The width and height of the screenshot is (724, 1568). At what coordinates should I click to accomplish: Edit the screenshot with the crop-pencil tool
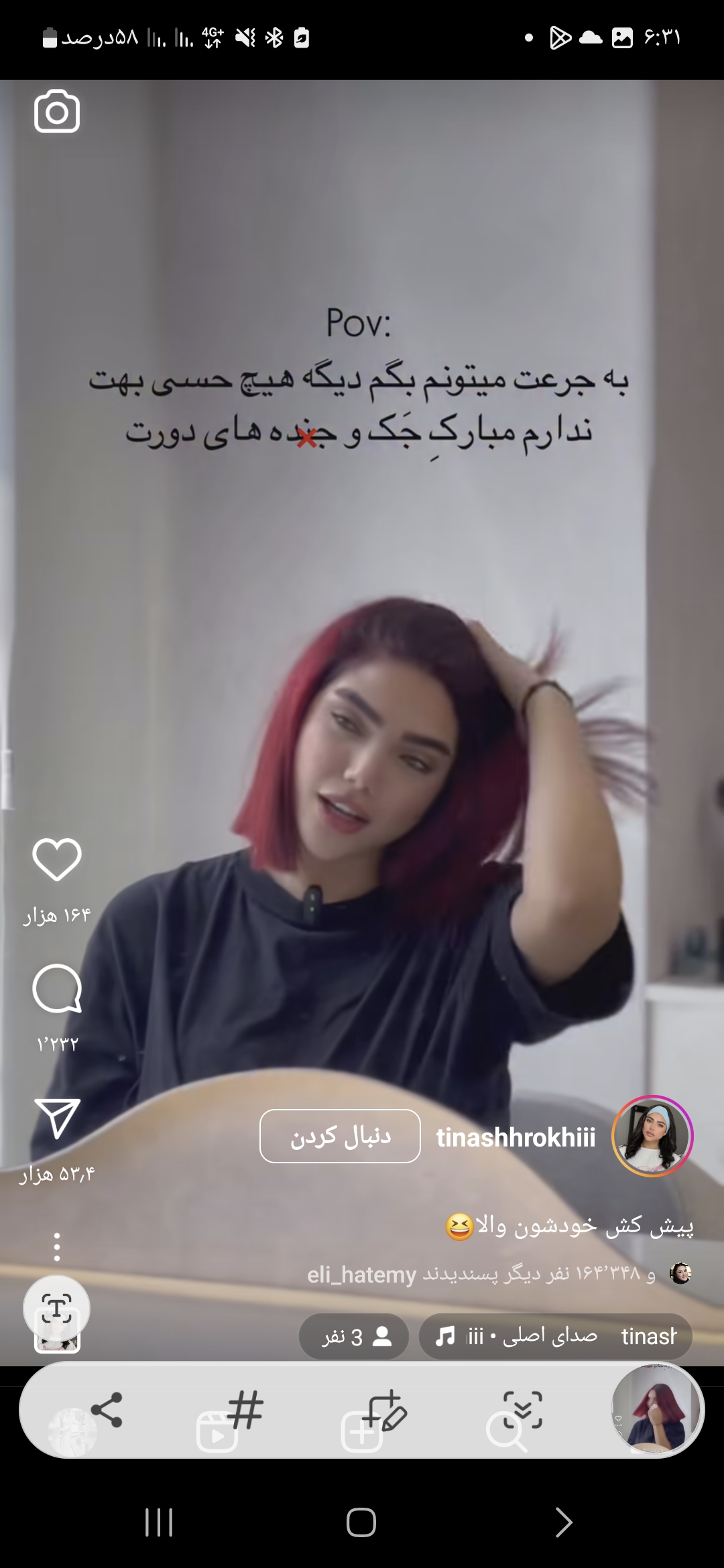(384, 1409)
